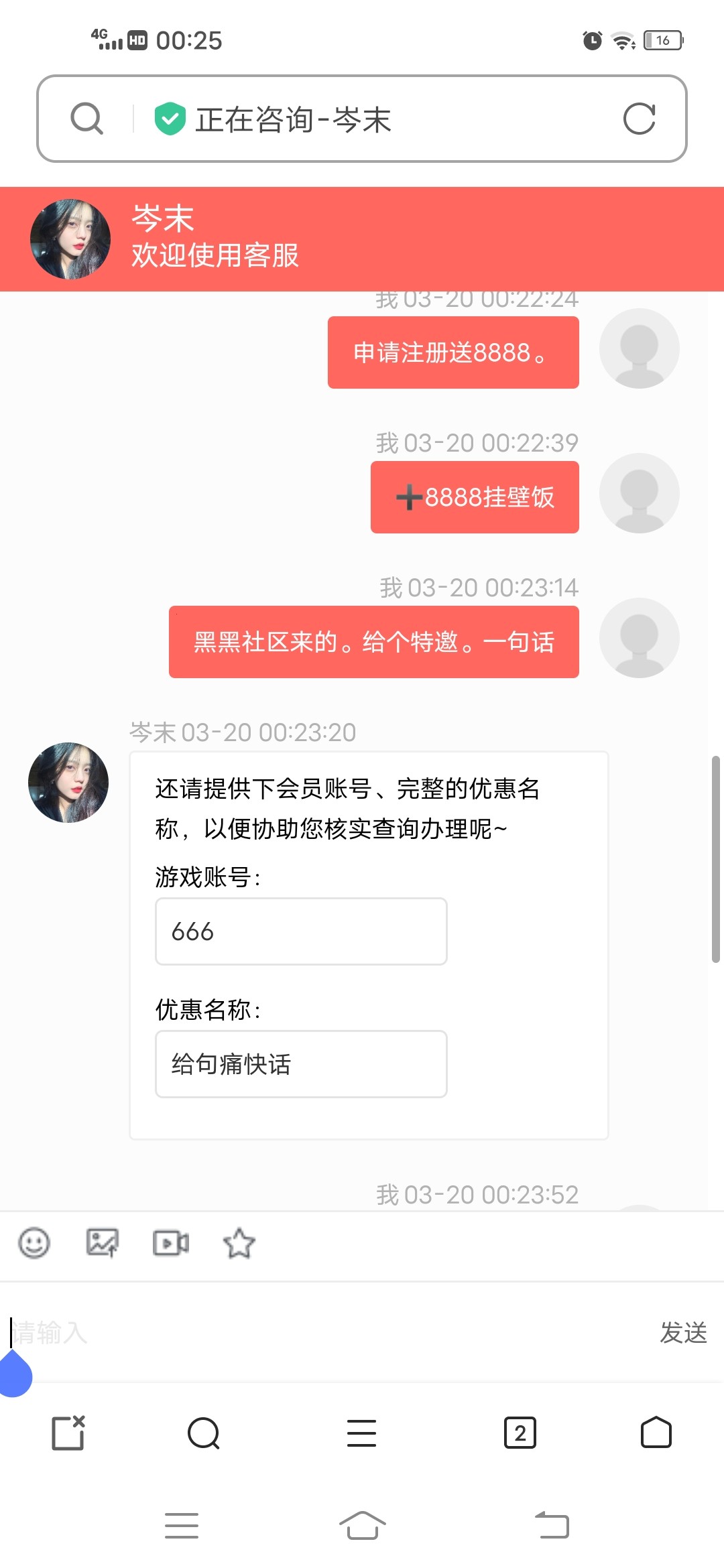The height and width of the screenshot is (1568, 724).
Task: Open the browser menu with three lines
Action: (361, 1433)
